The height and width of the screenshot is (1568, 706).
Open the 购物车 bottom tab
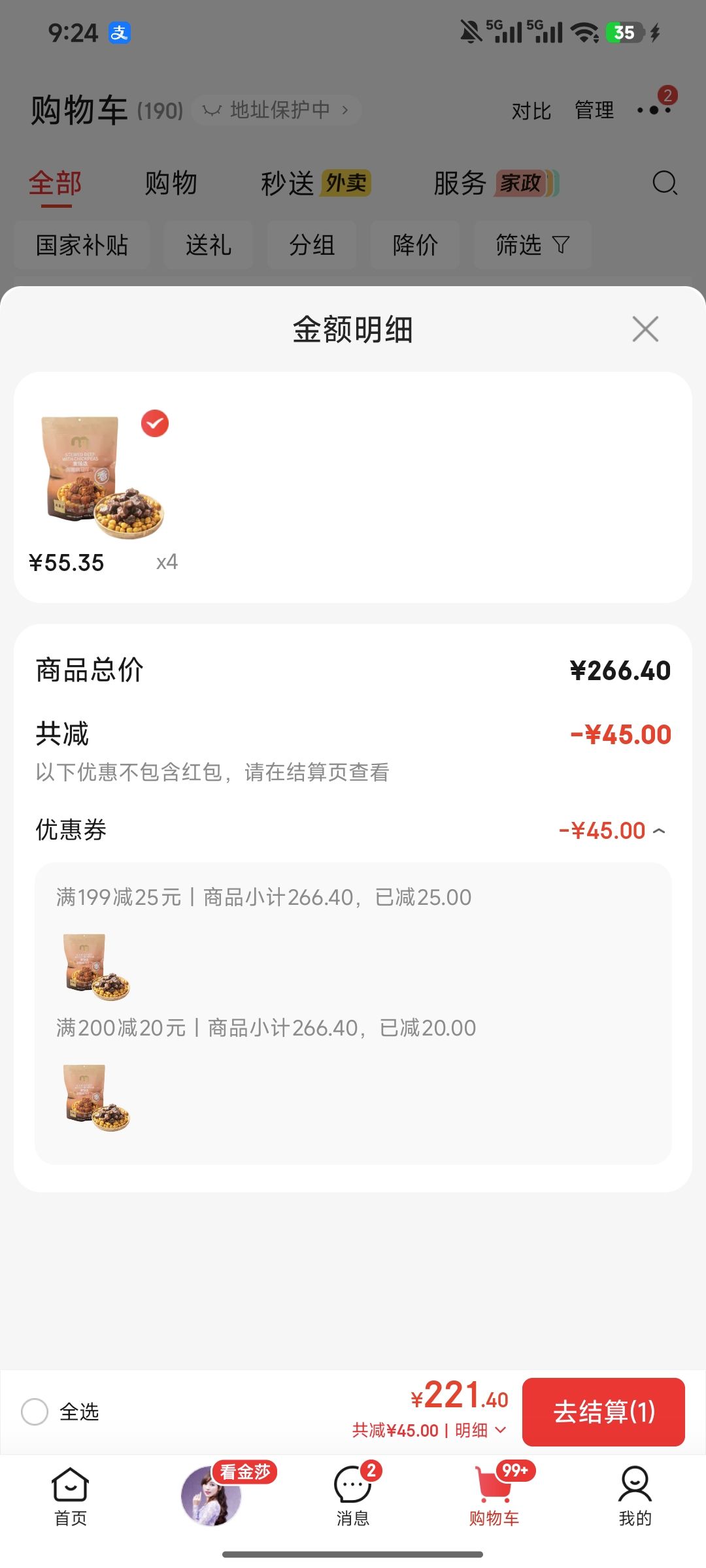pyautogui.click(x=494, y=1497)
